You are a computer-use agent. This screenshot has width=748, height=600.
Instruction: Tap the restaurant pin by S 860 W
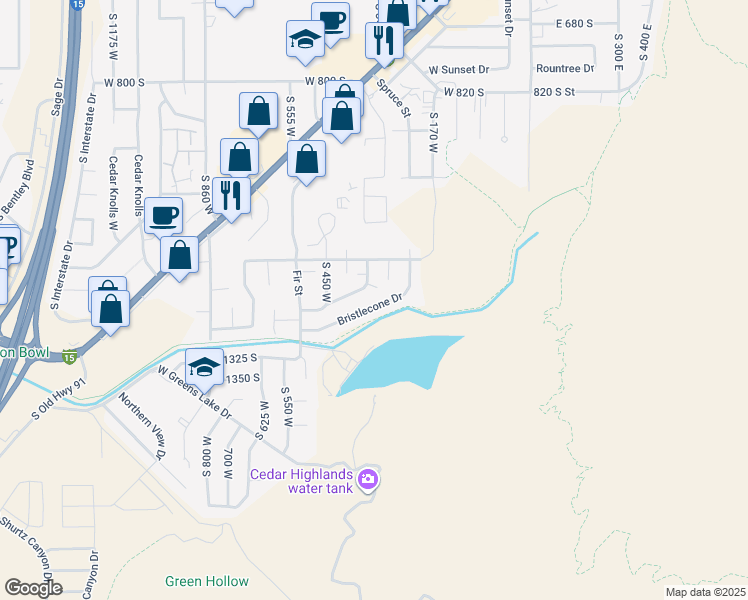click(232, 196)
